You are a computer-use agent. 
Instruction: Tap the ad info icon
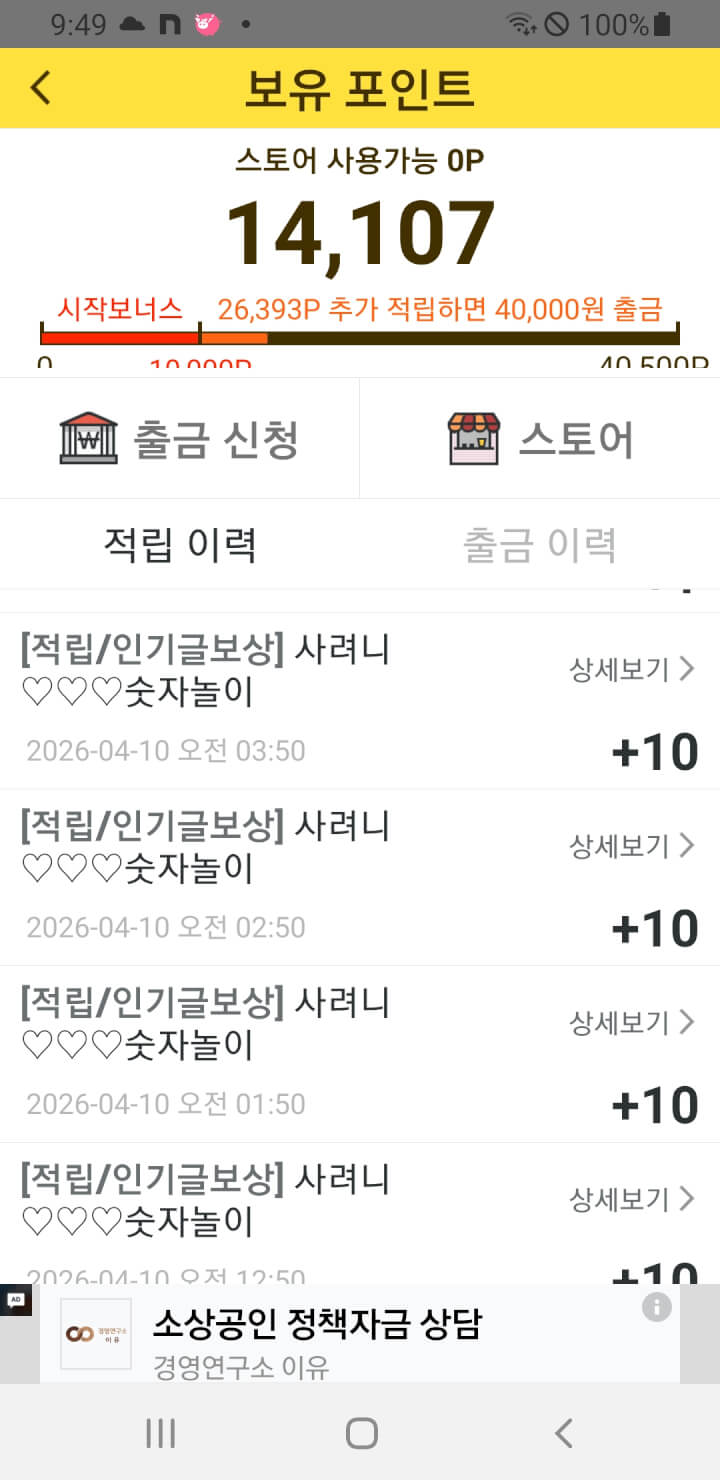pyautogui.click(x=656, y=1307)
